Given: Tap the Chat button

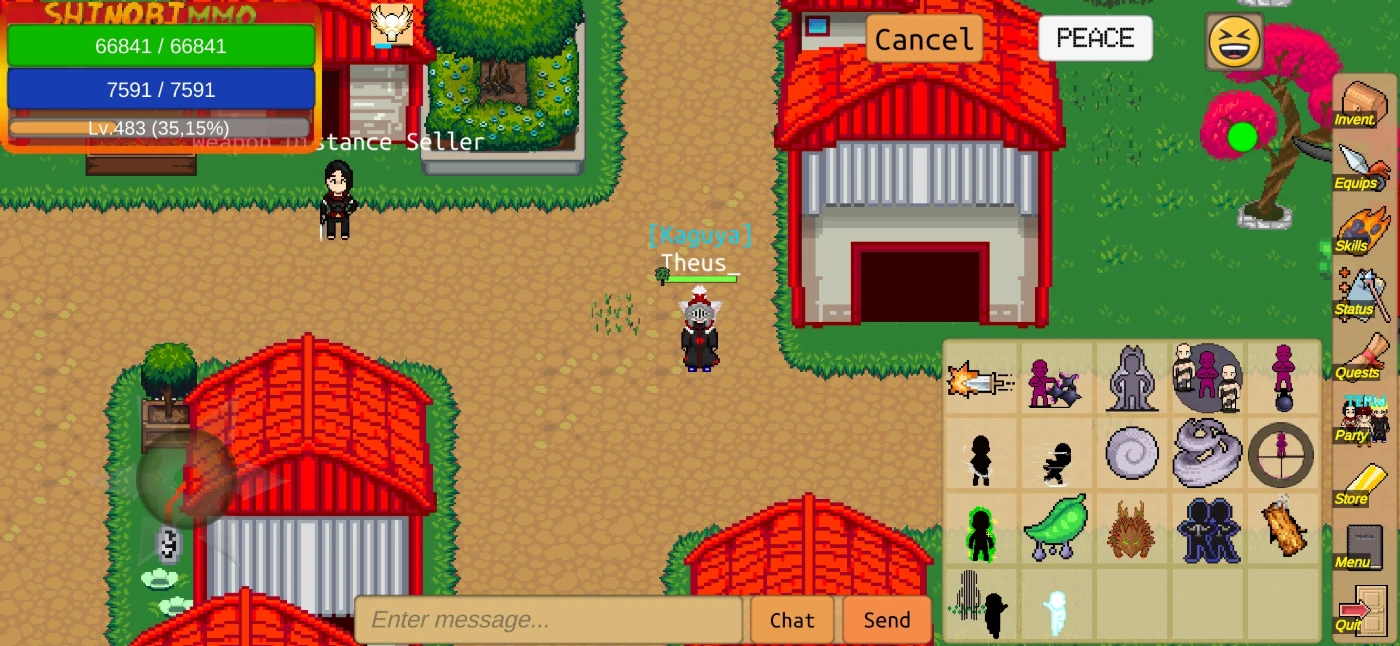Looking at the screenshot, I should [792, 620].
